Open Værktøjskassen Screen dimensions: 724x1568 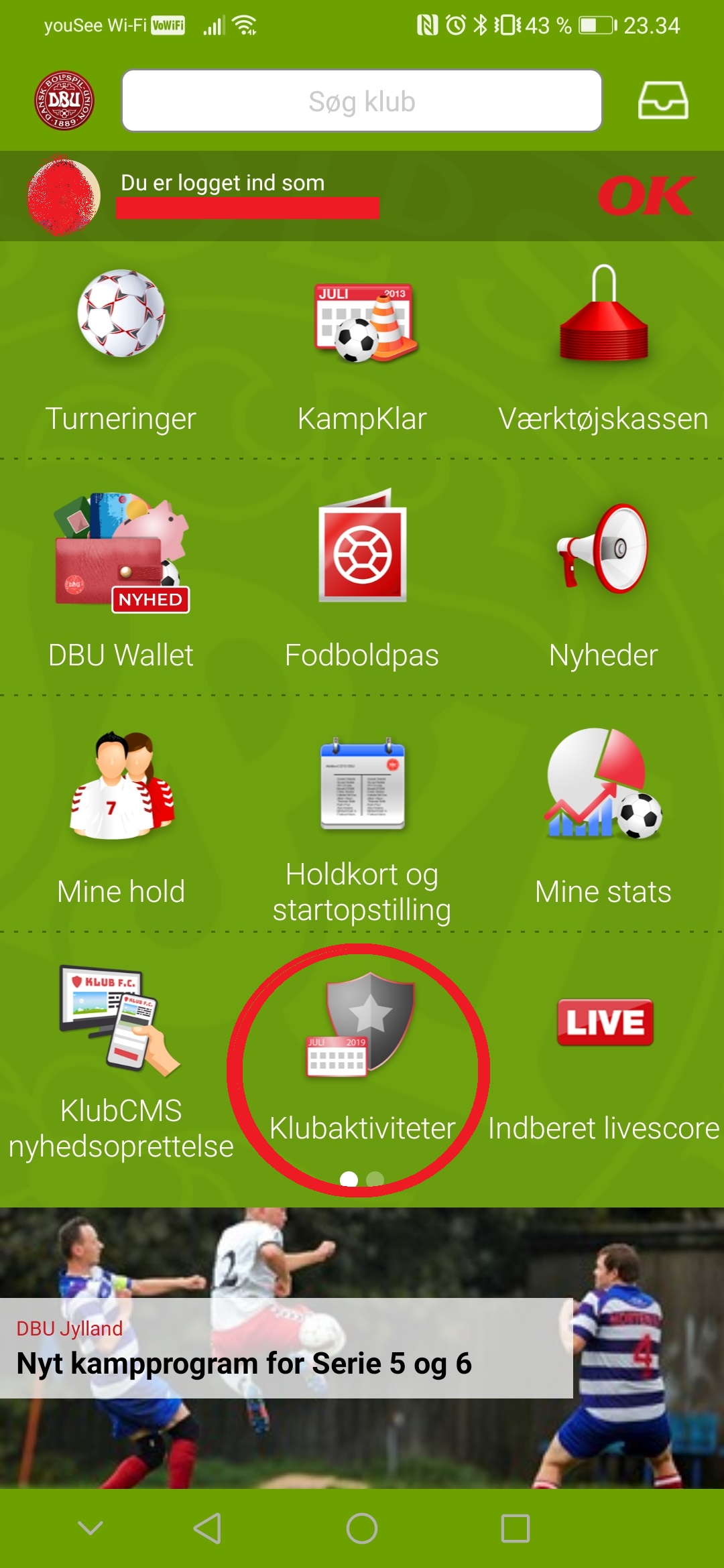(603, 348)
